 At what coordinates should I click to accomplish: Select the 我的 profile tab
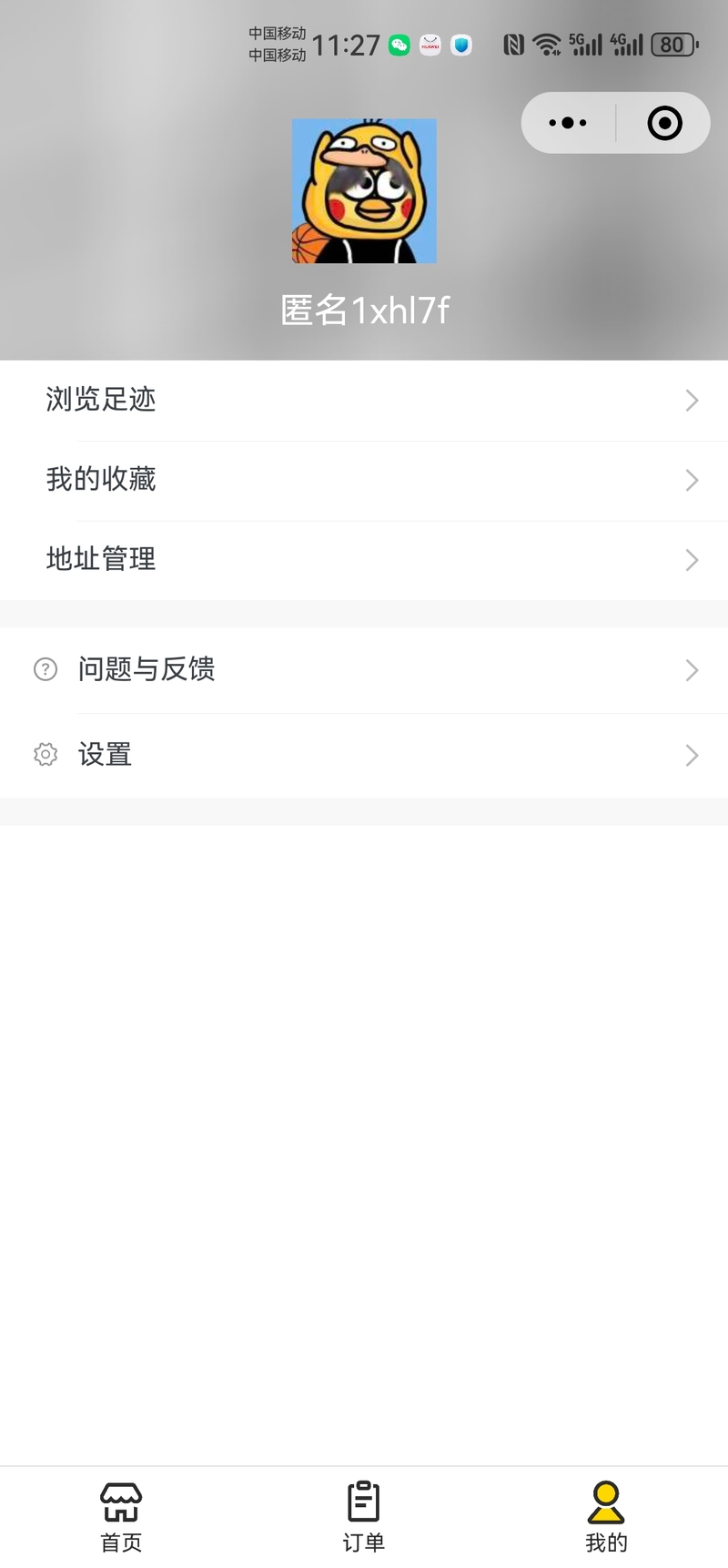tap(606, 1517)
